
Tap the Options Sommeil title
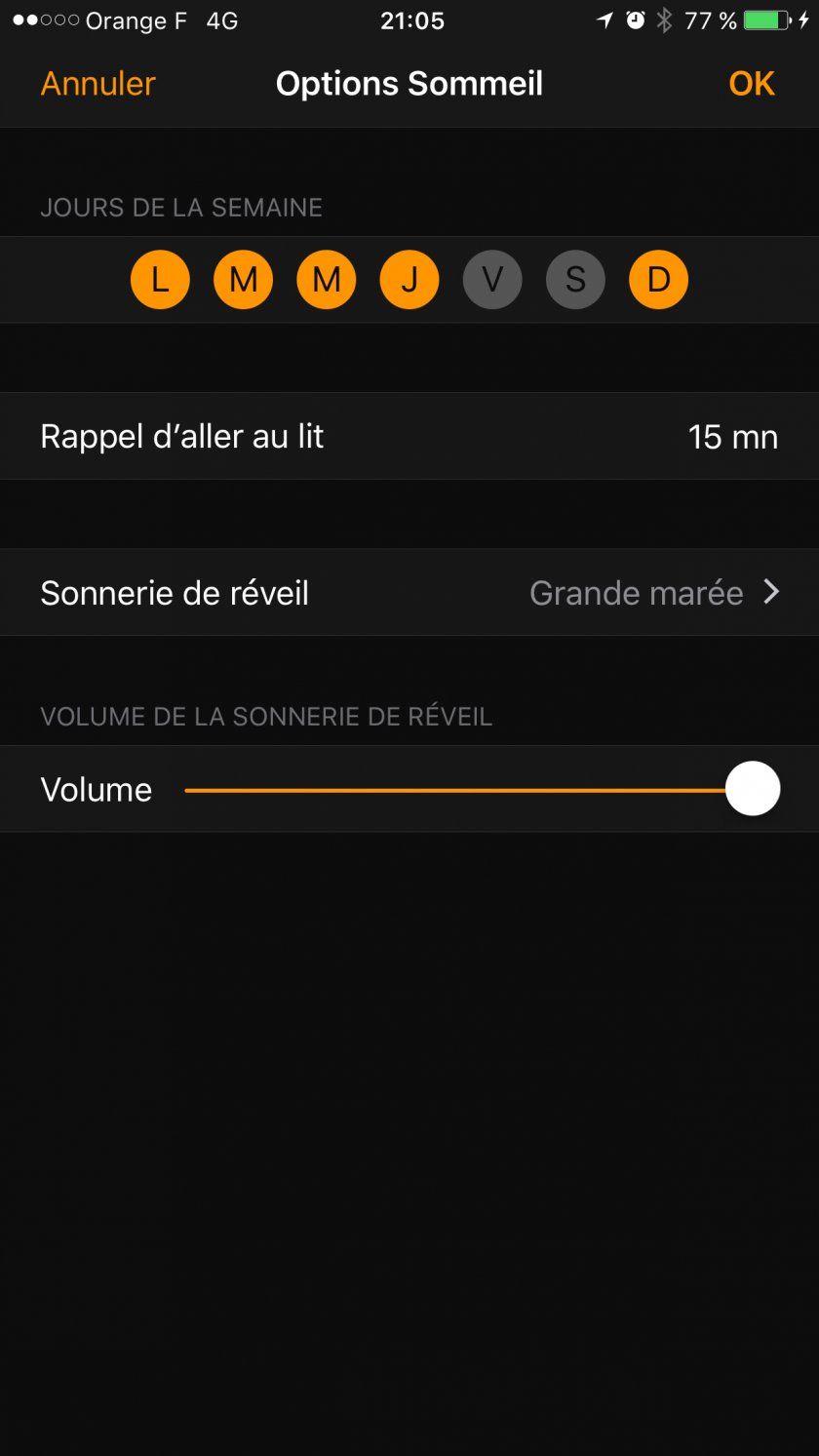coord(409,83)
